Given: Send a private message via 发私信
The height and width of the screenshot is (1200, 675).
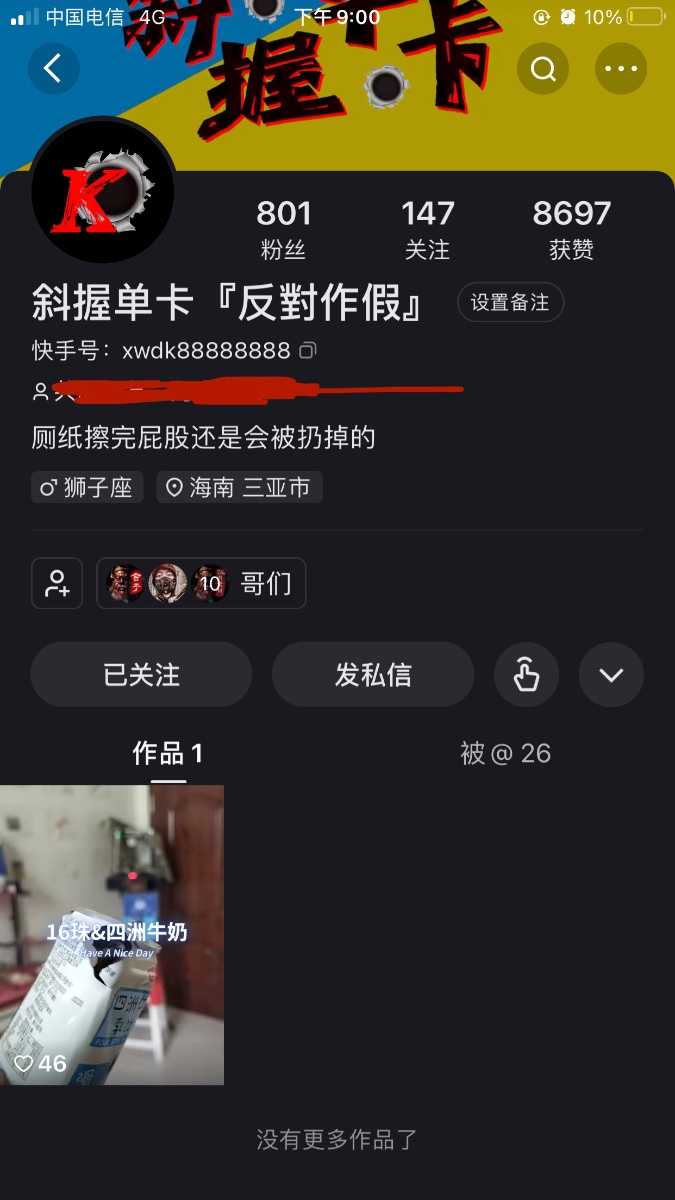Looking at the screenshot, I should [x=373, y=675].
